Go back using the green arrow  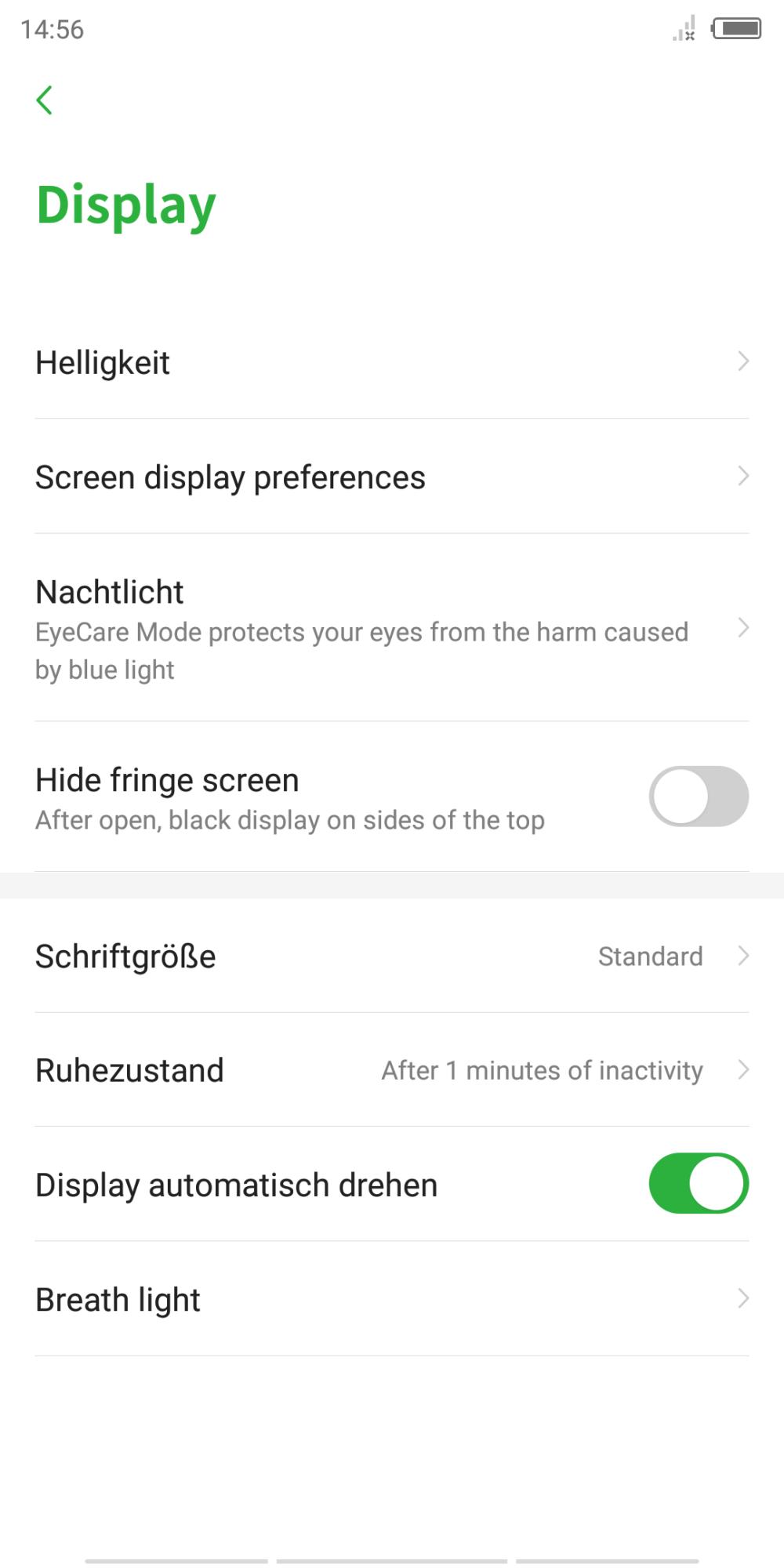45,100
